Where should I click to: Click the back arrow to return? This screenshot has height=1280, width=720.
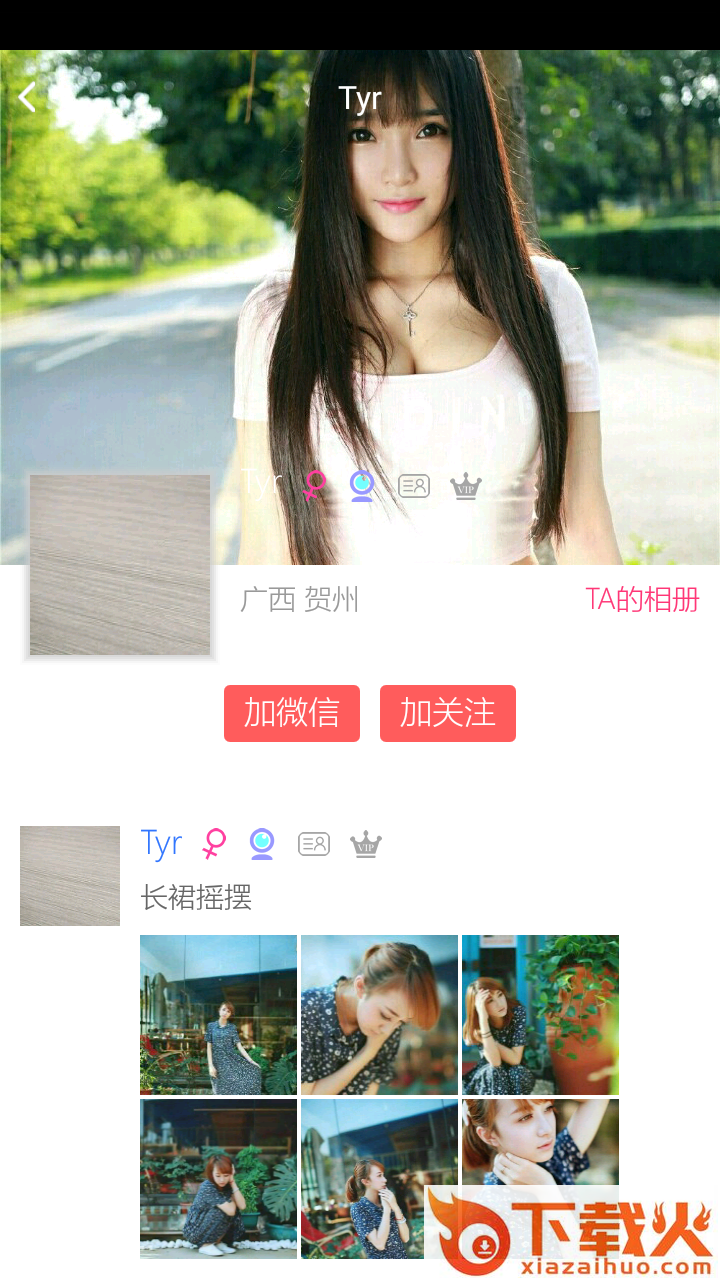25,96
